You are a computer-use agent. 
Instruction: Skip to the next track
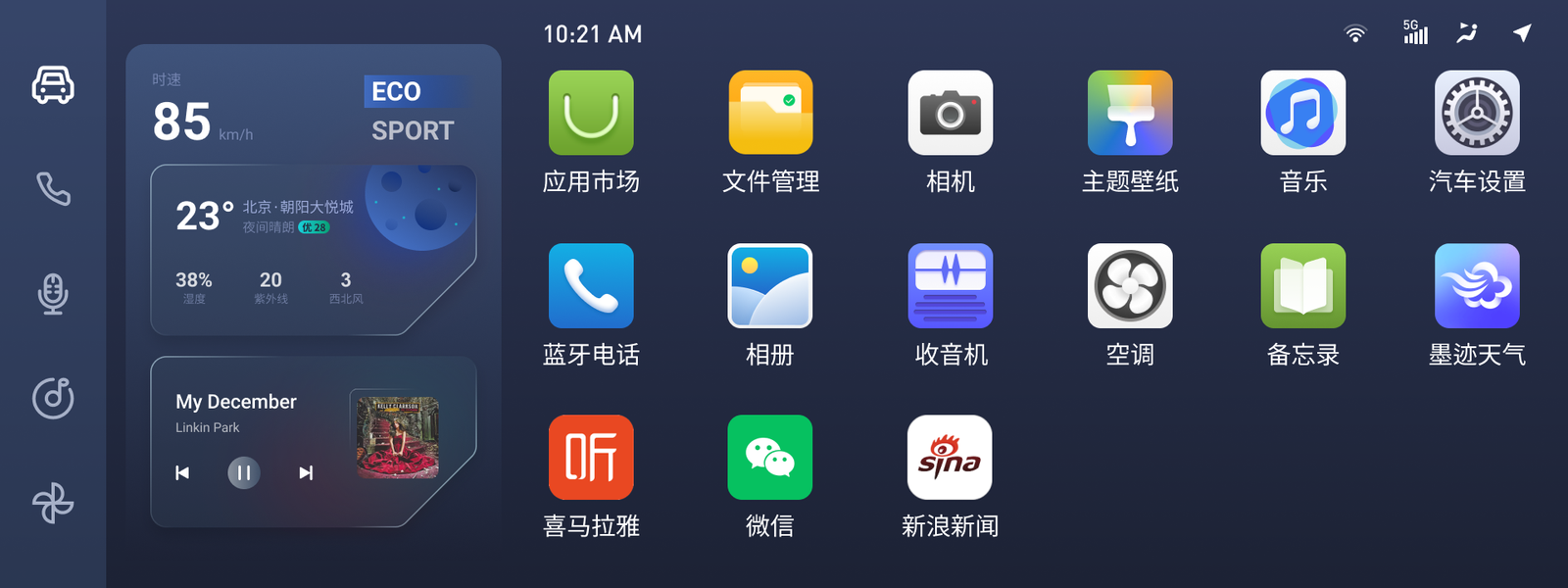coord(306,473)
